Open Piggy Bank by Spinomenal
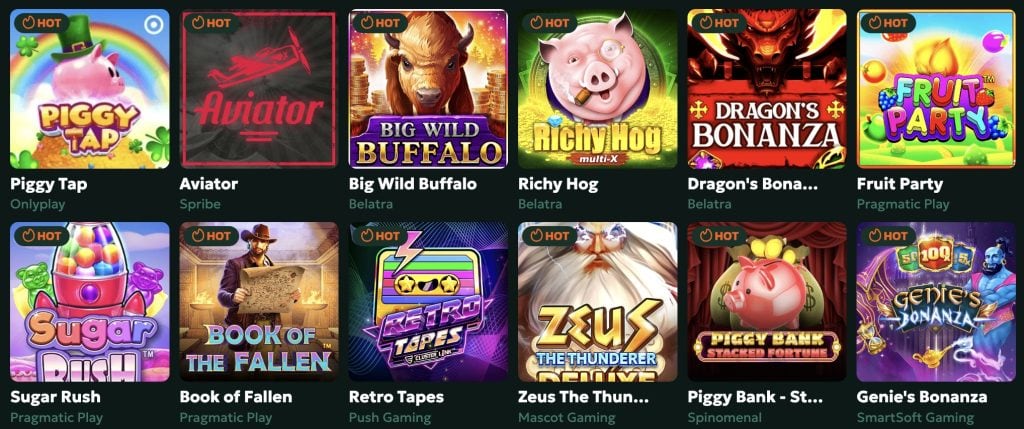Image resolution: width=1024 pixels, height=429 pixels. click(x=766, y=302)
